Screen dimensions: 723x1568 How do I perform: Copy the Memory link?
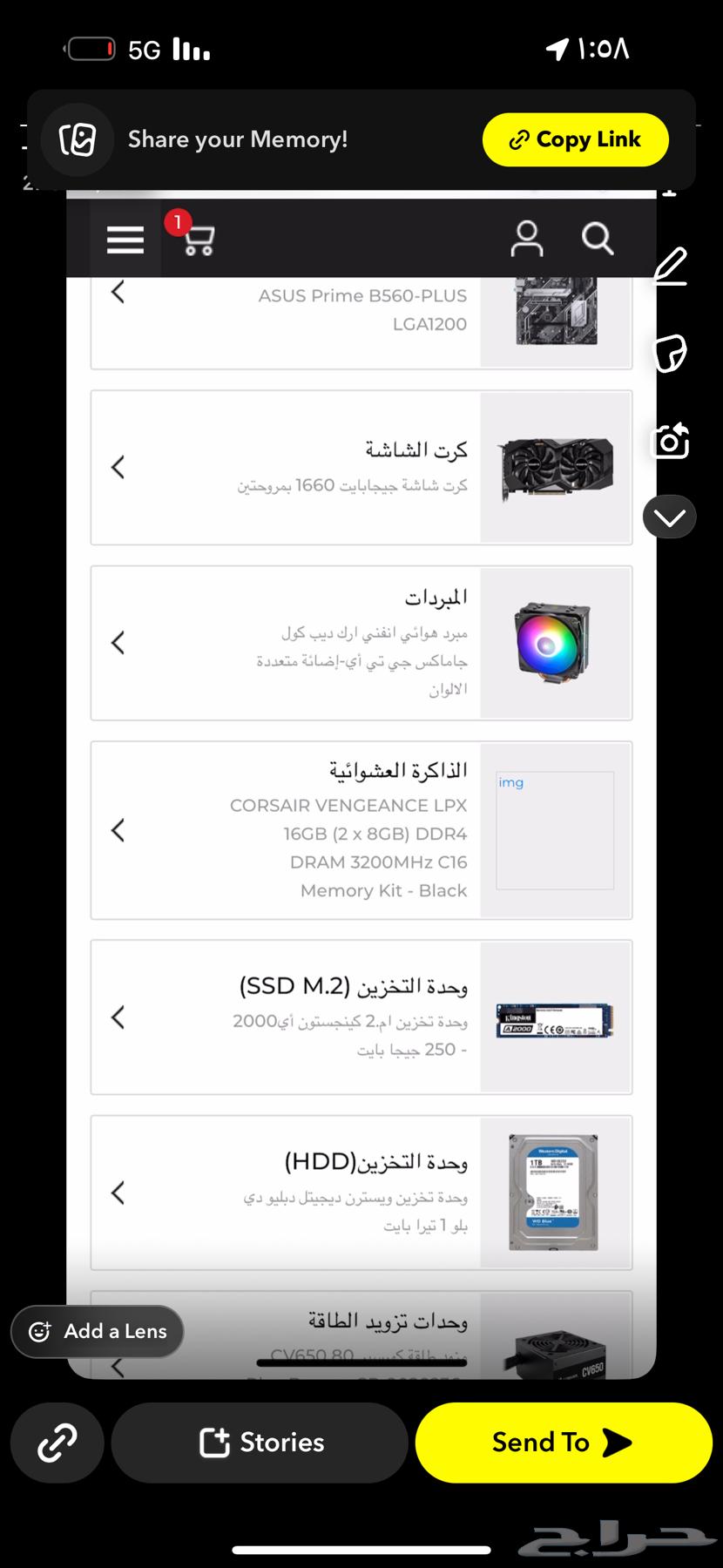[575, 139]
